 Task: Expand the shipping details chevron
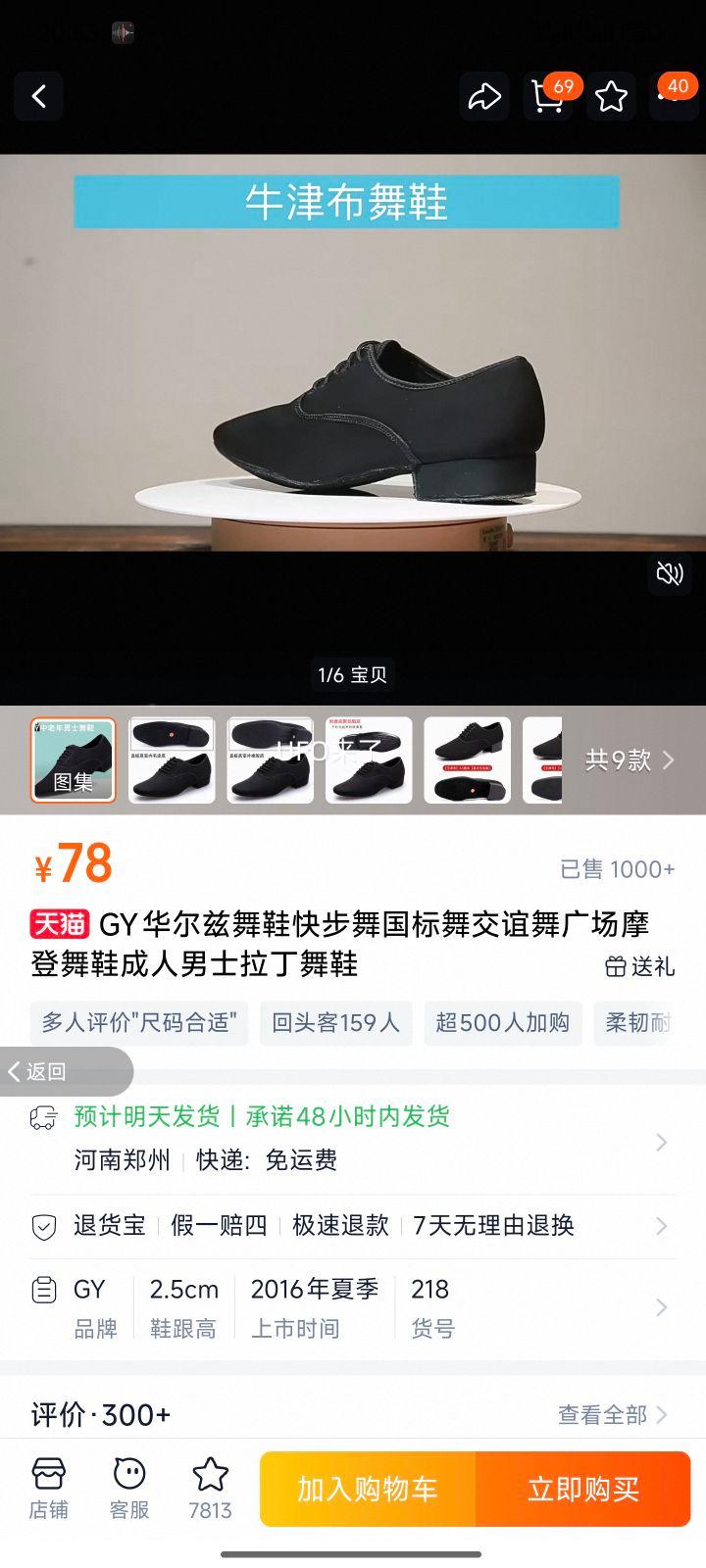click(662, 1140)
